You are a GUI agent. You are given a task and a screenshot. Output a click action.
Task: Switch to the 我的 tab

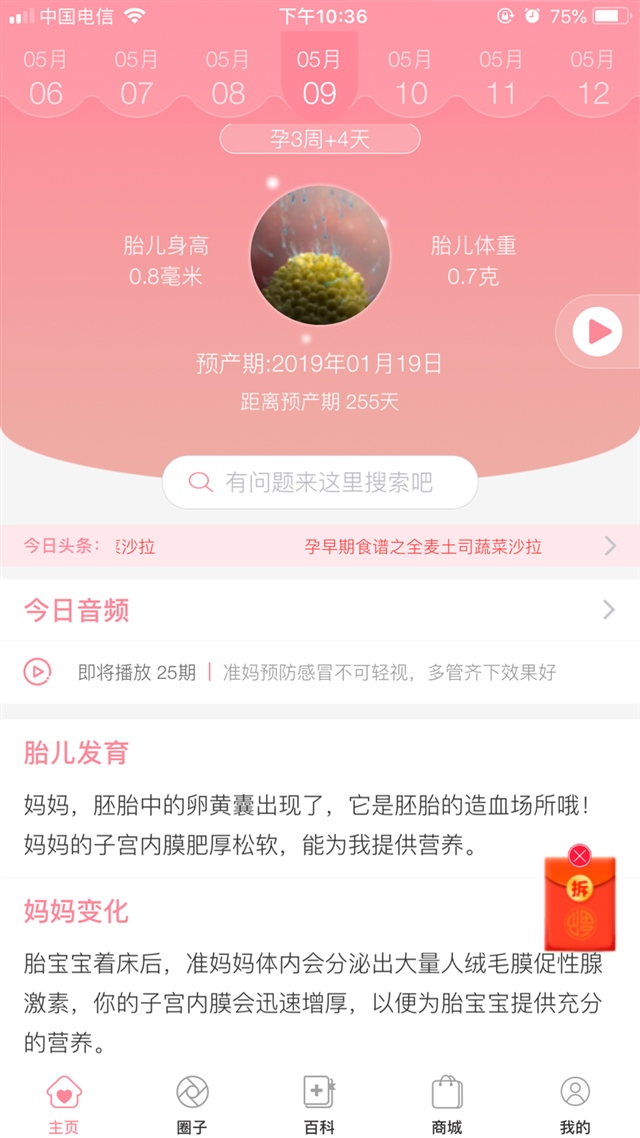coord(575,1104)
